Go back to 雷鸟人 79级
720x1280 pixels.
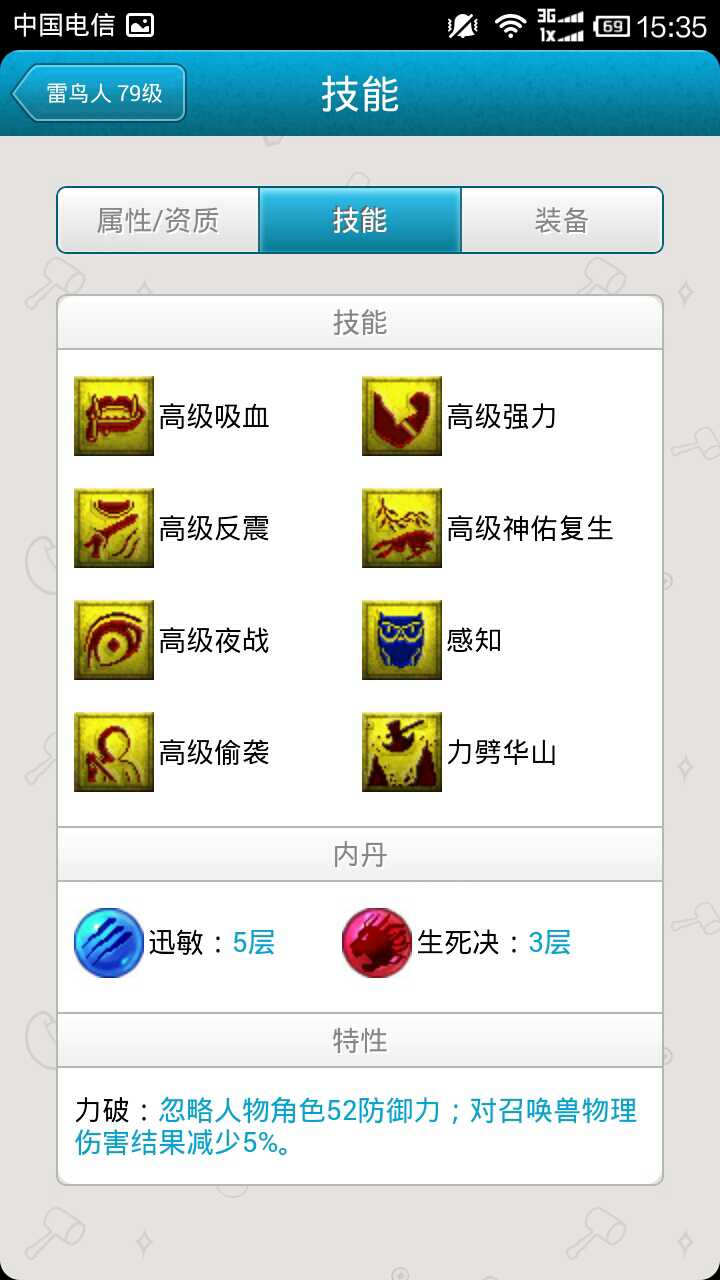100,94
